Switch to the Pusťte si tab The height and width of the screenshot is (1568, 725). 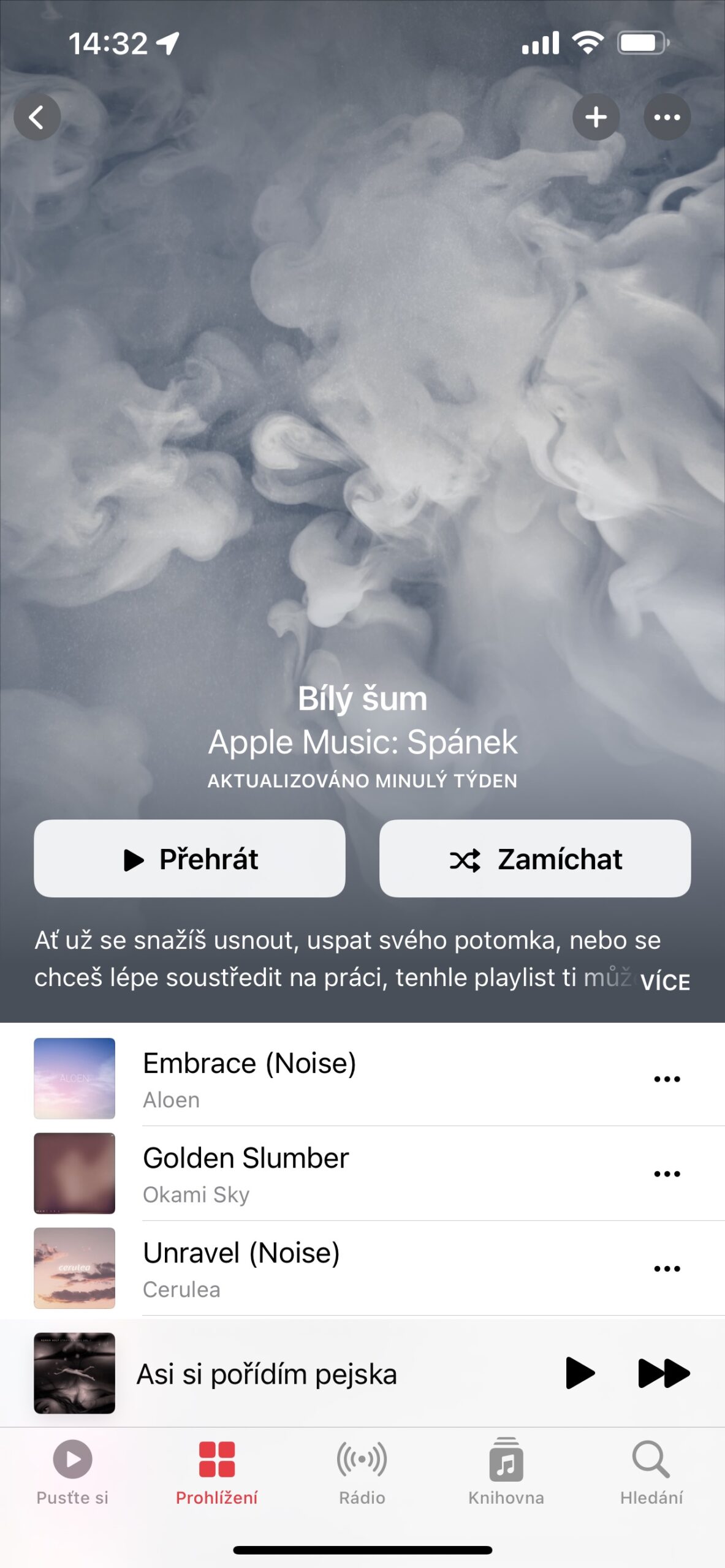72,1471
